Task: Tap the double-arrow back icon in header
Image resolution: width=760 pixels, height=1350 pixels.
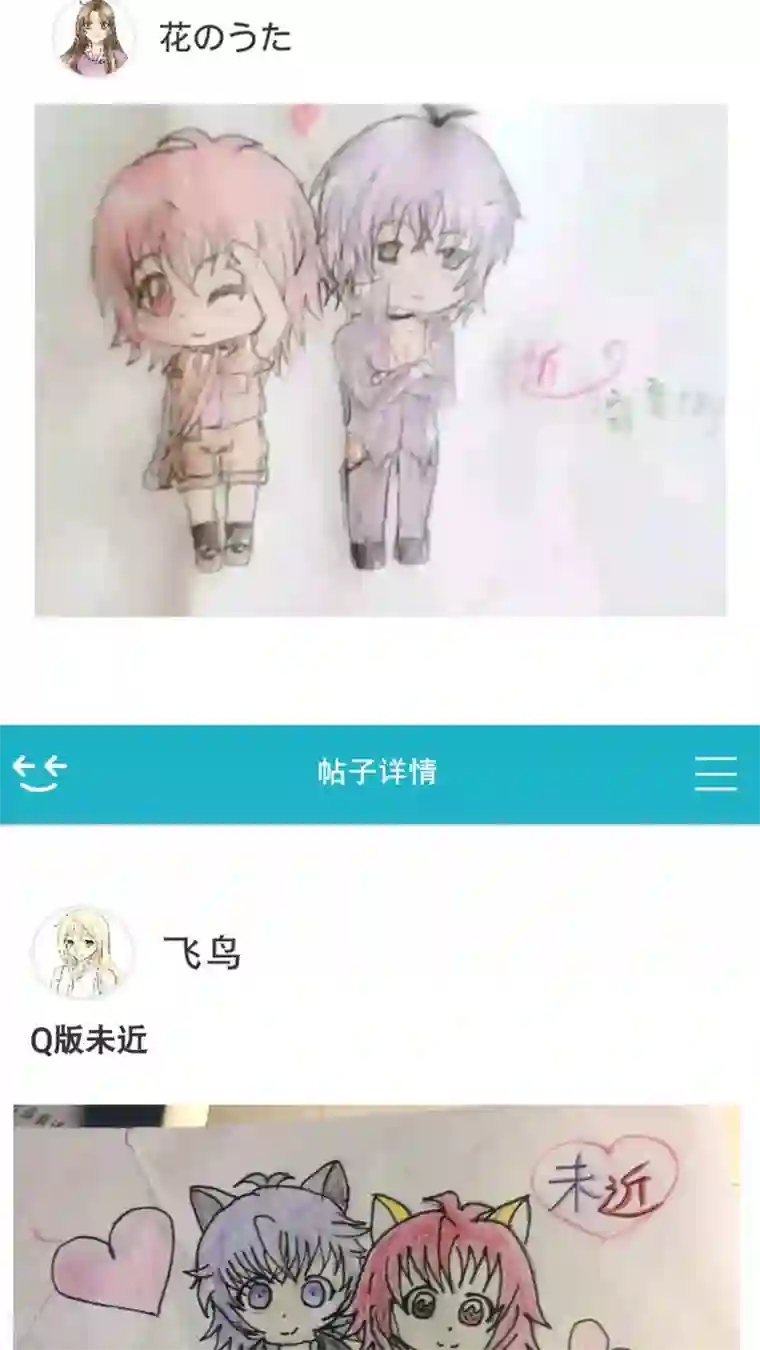Action: (40, 770)
